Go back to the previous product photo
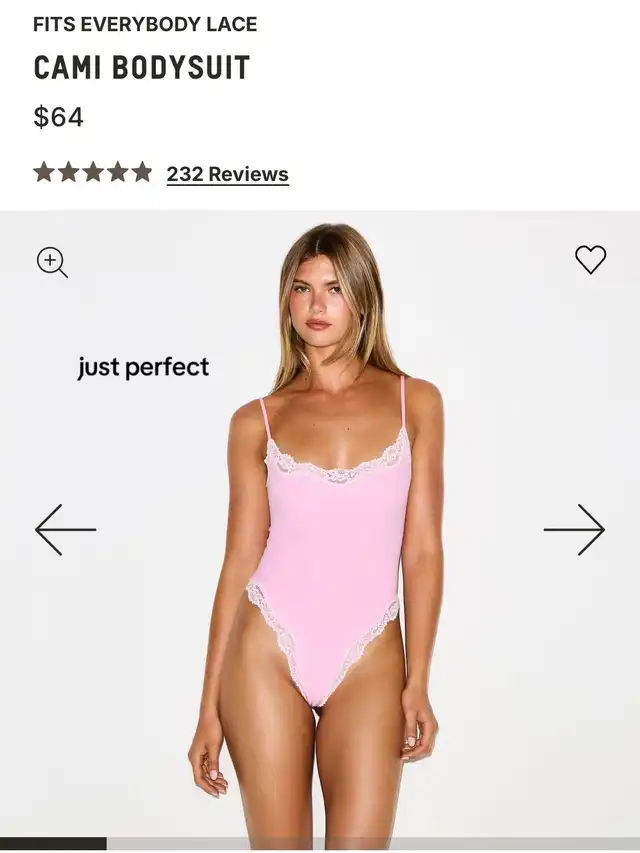 (x=66, y=529)
